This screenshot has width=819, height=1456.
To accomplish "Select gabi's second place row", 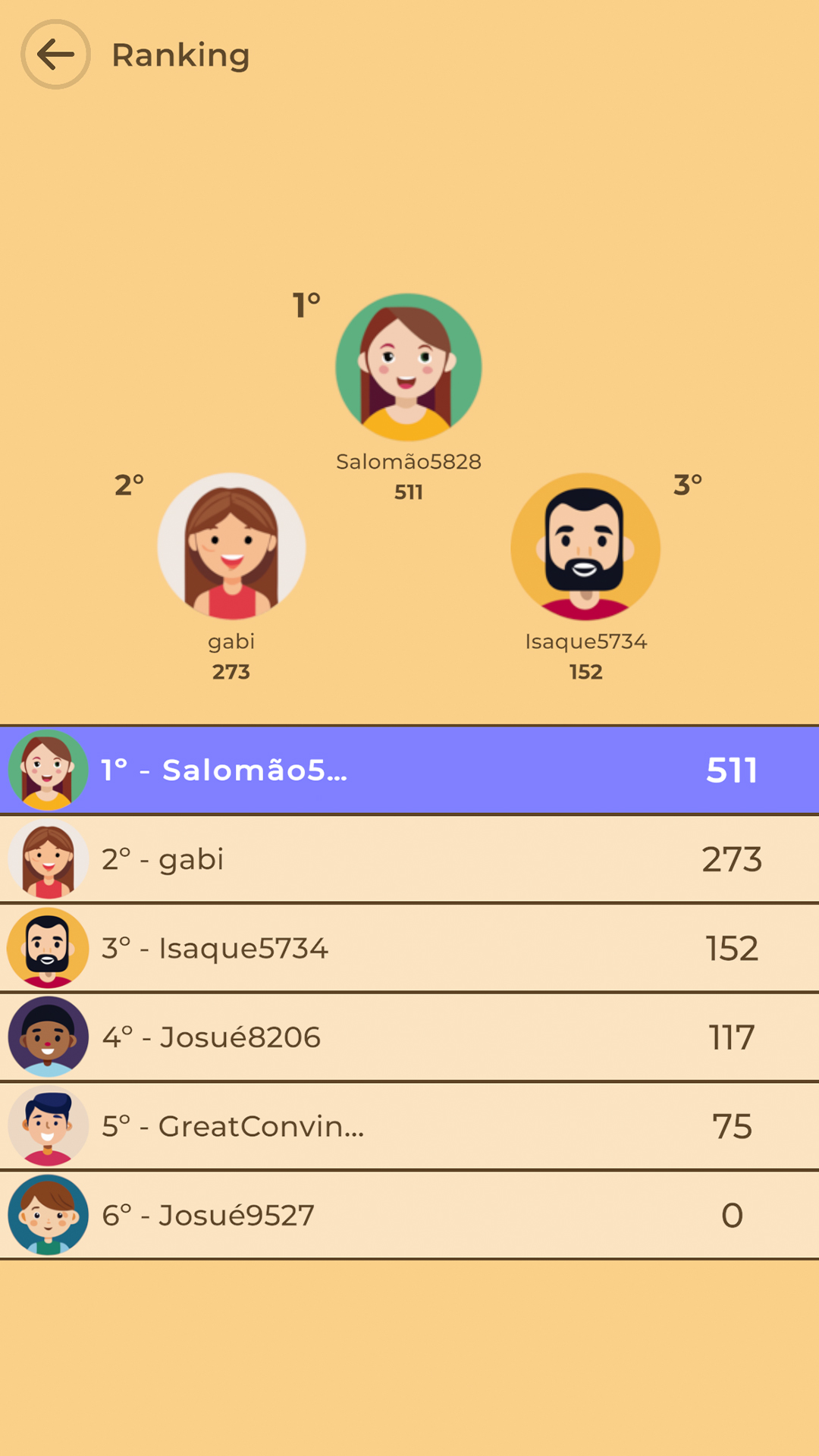I will point(409,859).
